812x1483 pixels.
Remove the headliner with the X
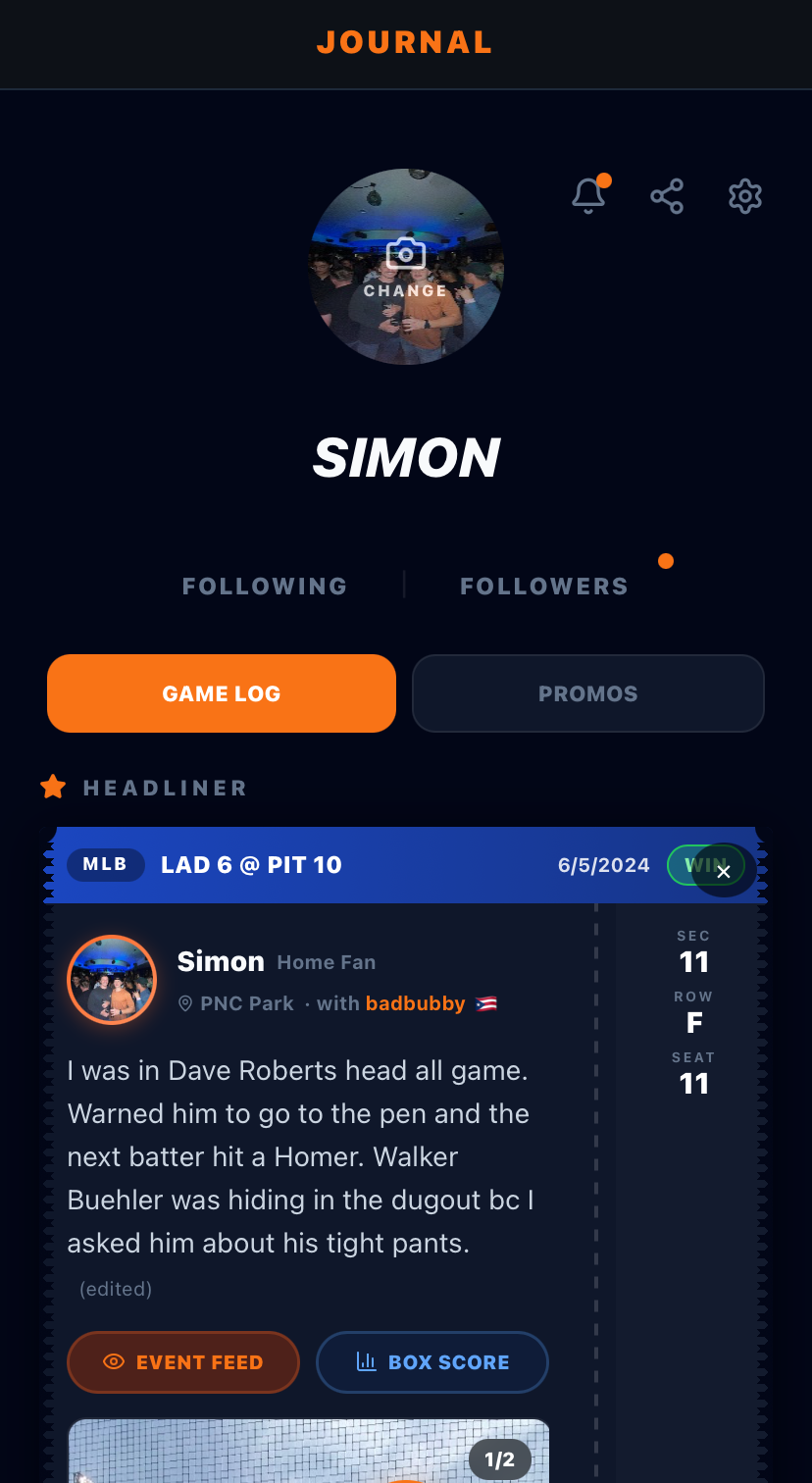pos(724,871)
